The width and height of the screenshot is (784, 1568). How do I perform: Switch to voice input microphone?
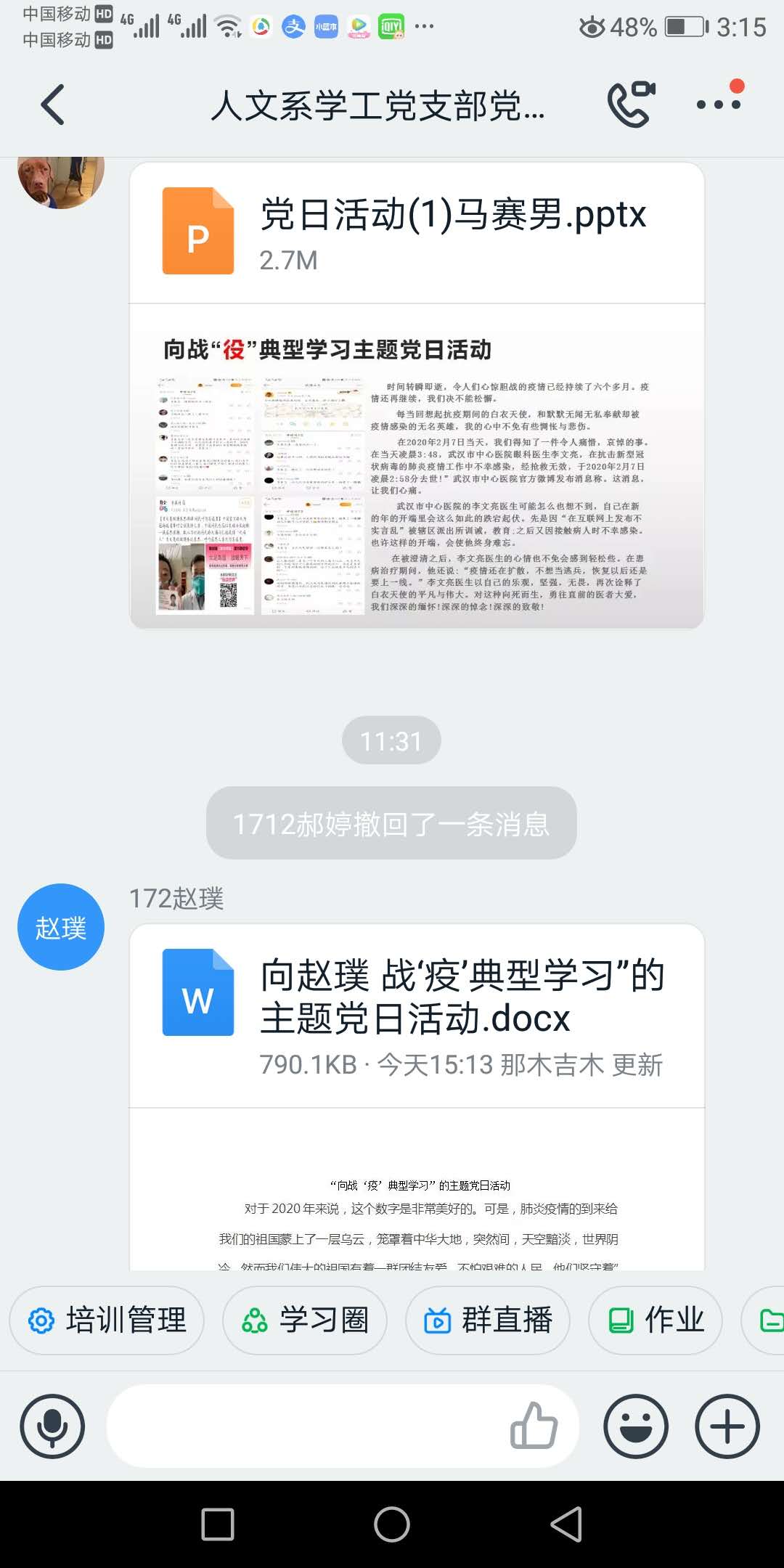52,1426
